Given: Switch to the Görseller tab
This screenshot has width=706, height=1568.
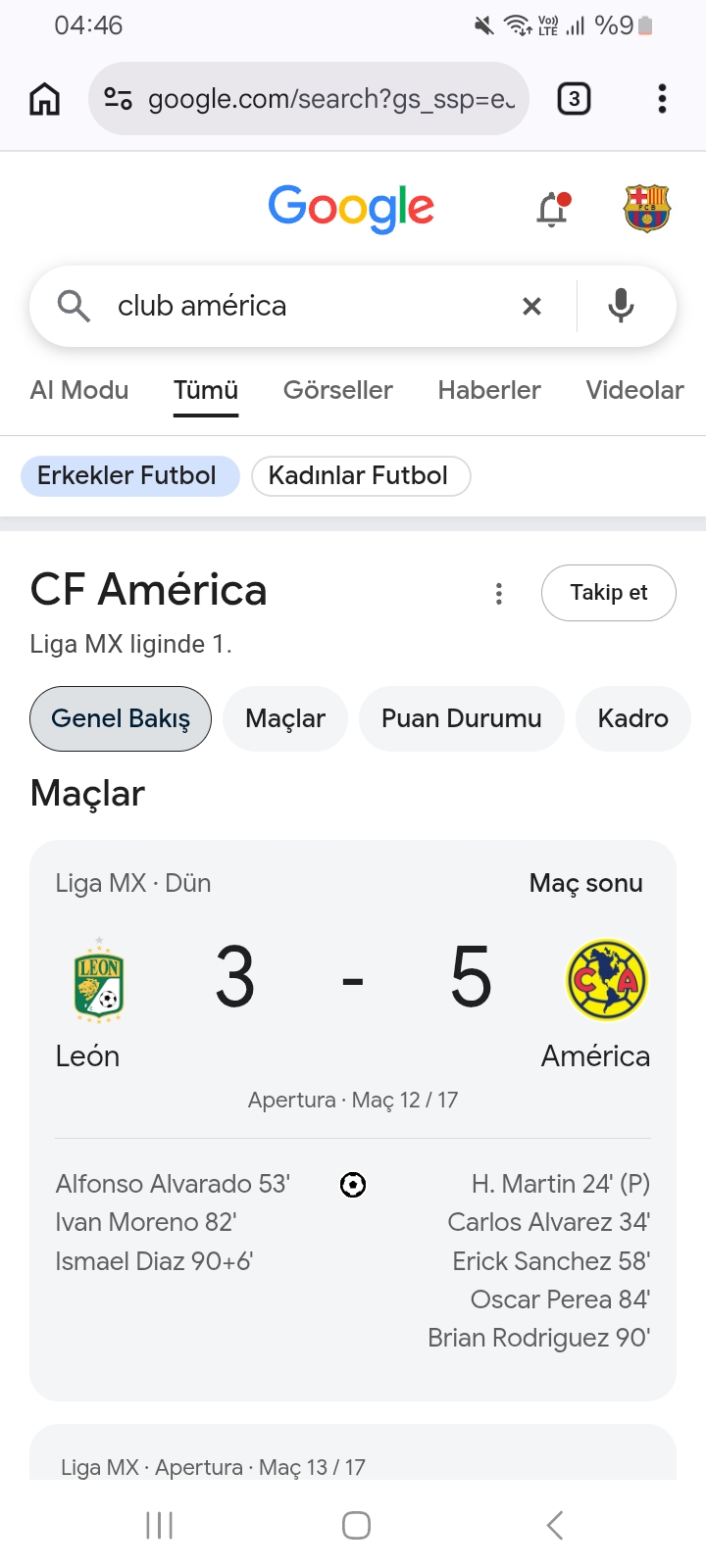Looking at the screenshot, I should [x=338, y=390].
